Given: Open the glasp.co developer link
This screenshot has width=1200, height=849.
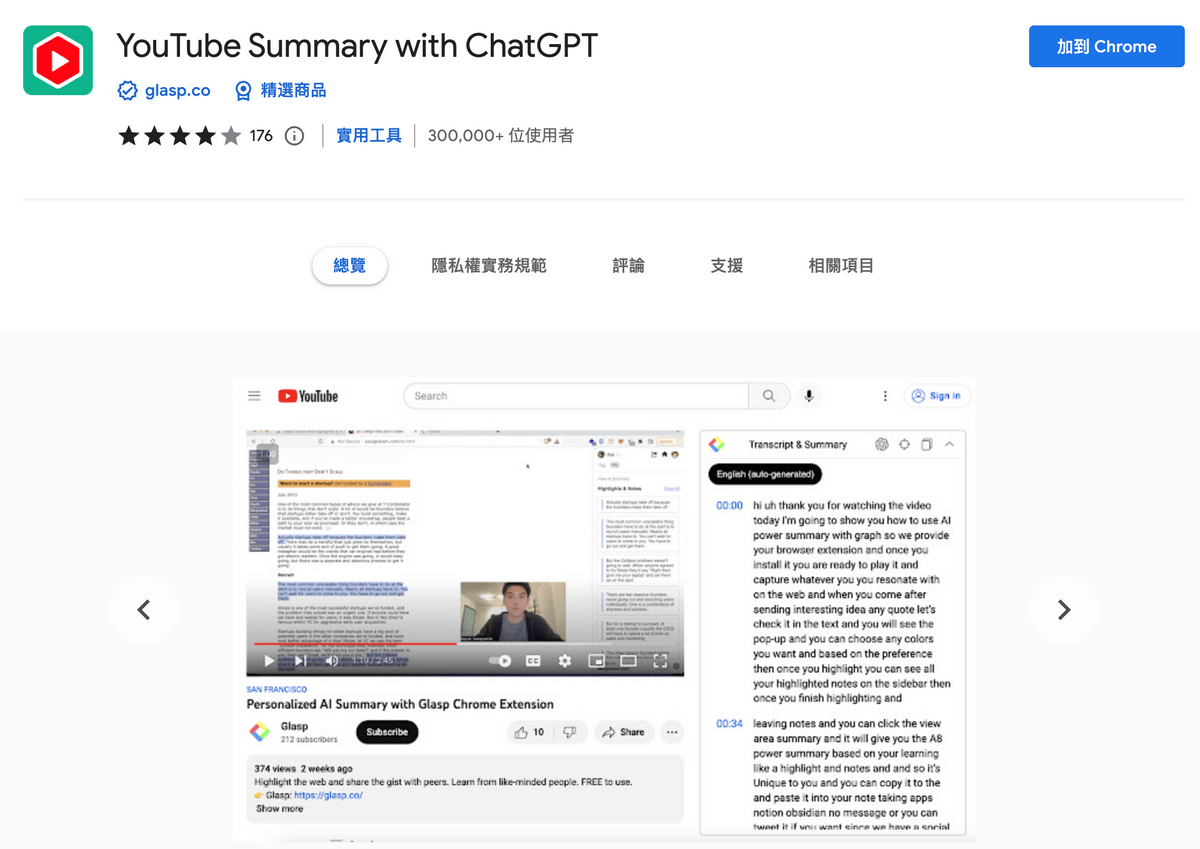Looking at the screenshot, I should coord(177,91).
